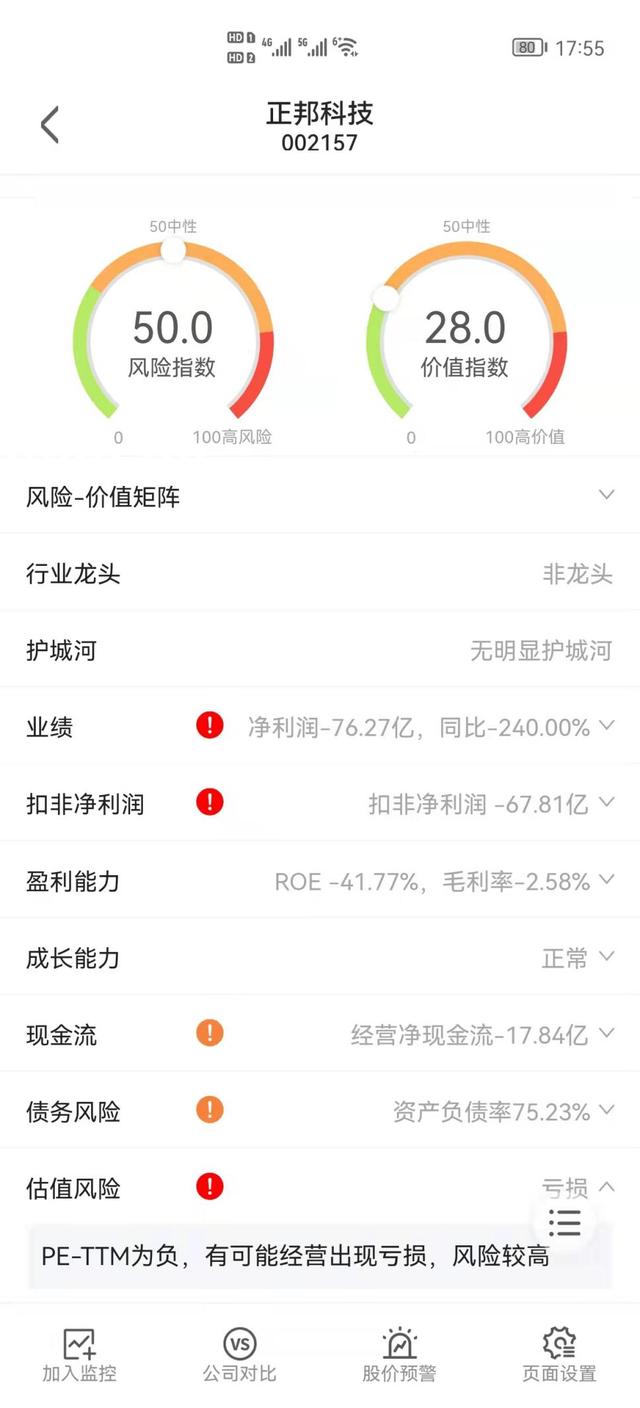Tap 加入监控 to monitor this stock
This screenshot has height=1408, width=640.
point(79,1355)
